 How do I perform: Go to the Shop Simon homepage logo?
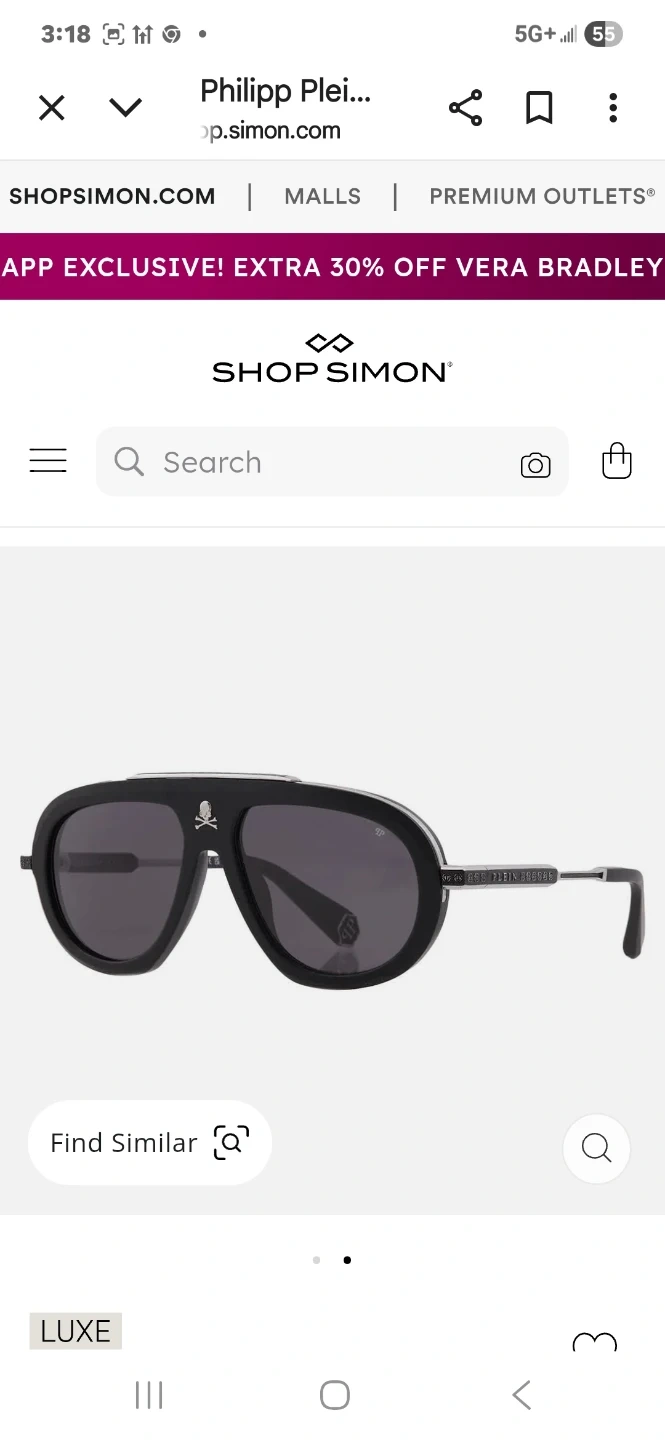[x=332, y=359]
